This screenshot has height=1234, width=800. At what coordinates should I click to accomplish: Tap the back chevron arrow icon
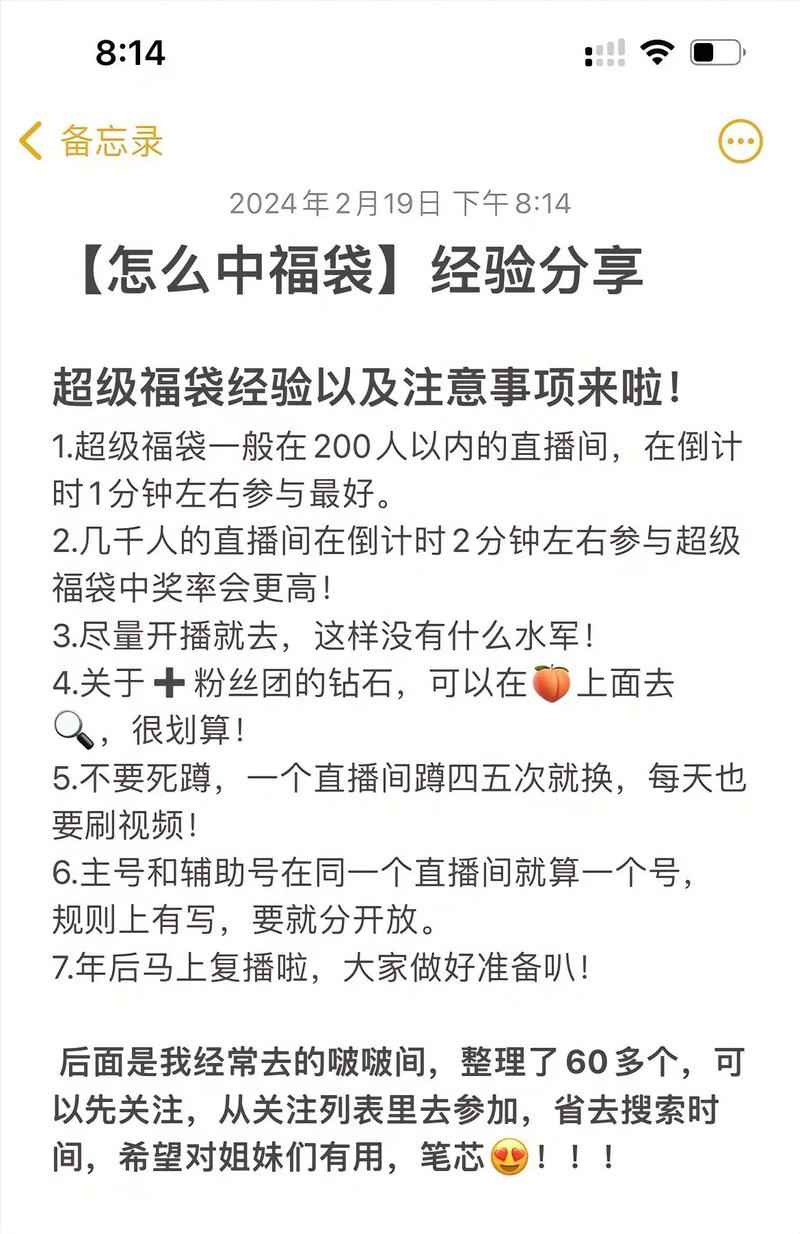point(30,142)
